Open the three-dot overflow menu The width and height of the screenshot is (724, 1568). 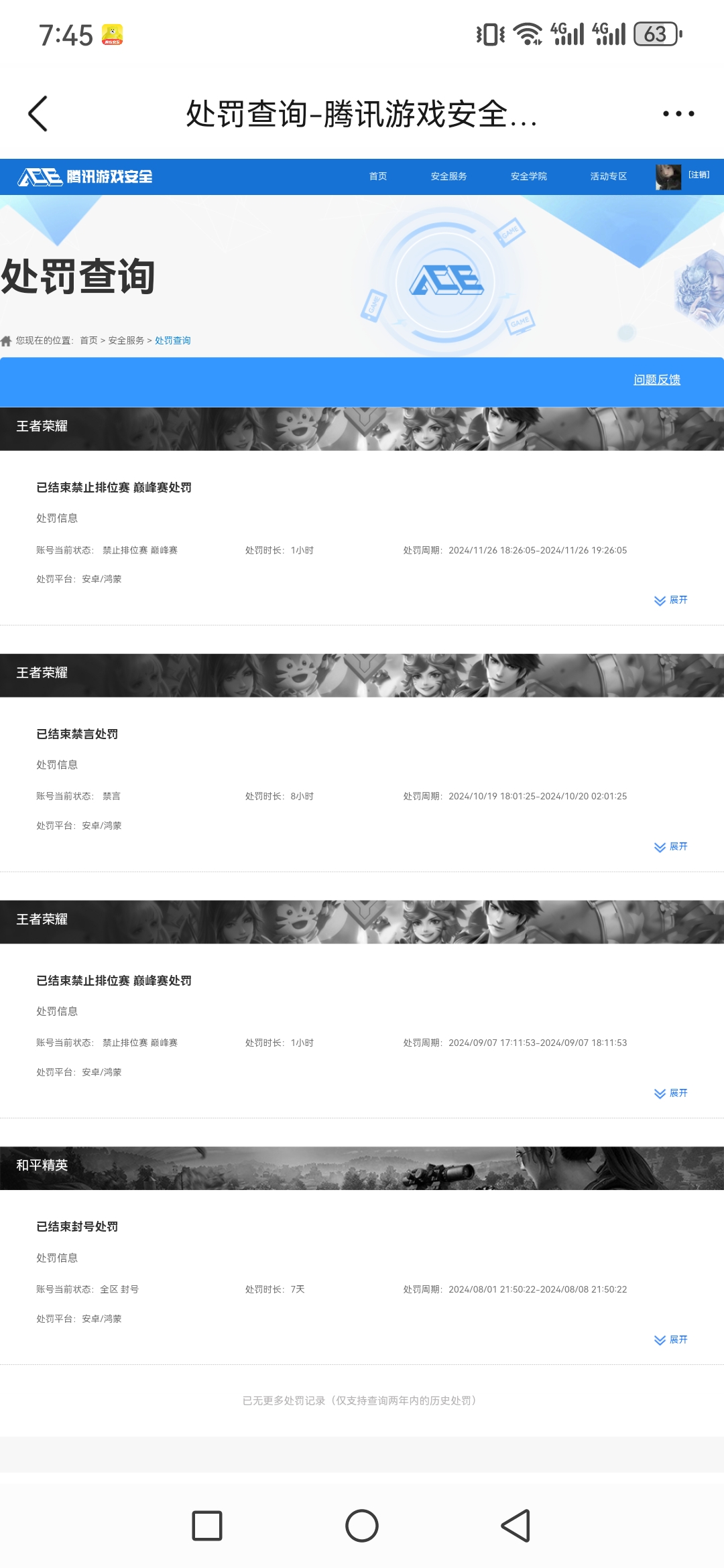(678, 114)
